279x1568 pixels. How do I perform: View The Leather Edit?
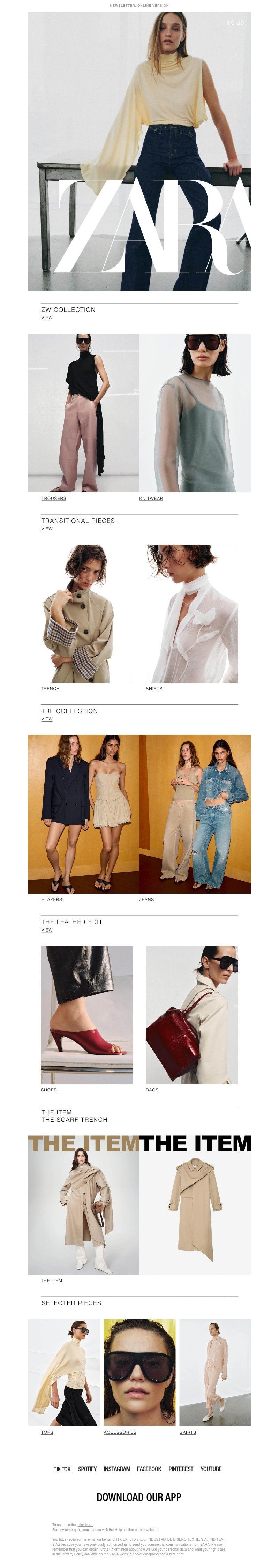pos(47,930)
